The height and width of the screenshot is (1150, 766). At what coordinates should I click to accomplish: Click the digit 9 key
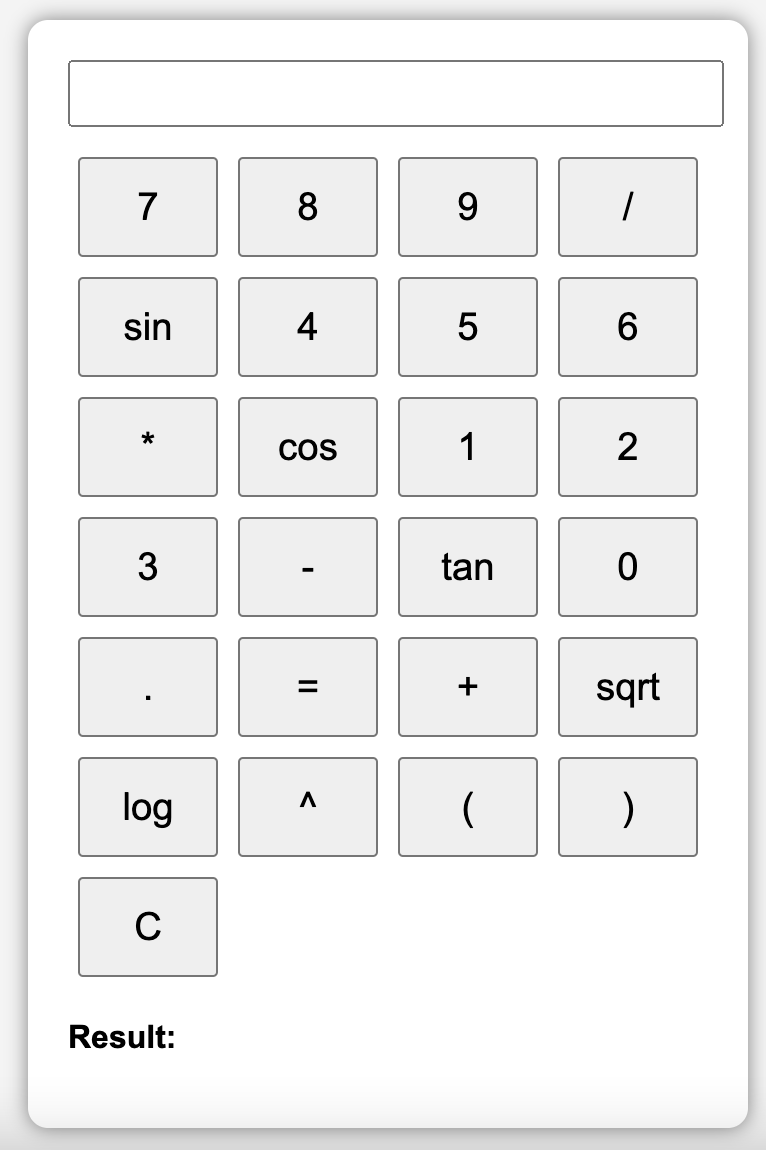467,206
